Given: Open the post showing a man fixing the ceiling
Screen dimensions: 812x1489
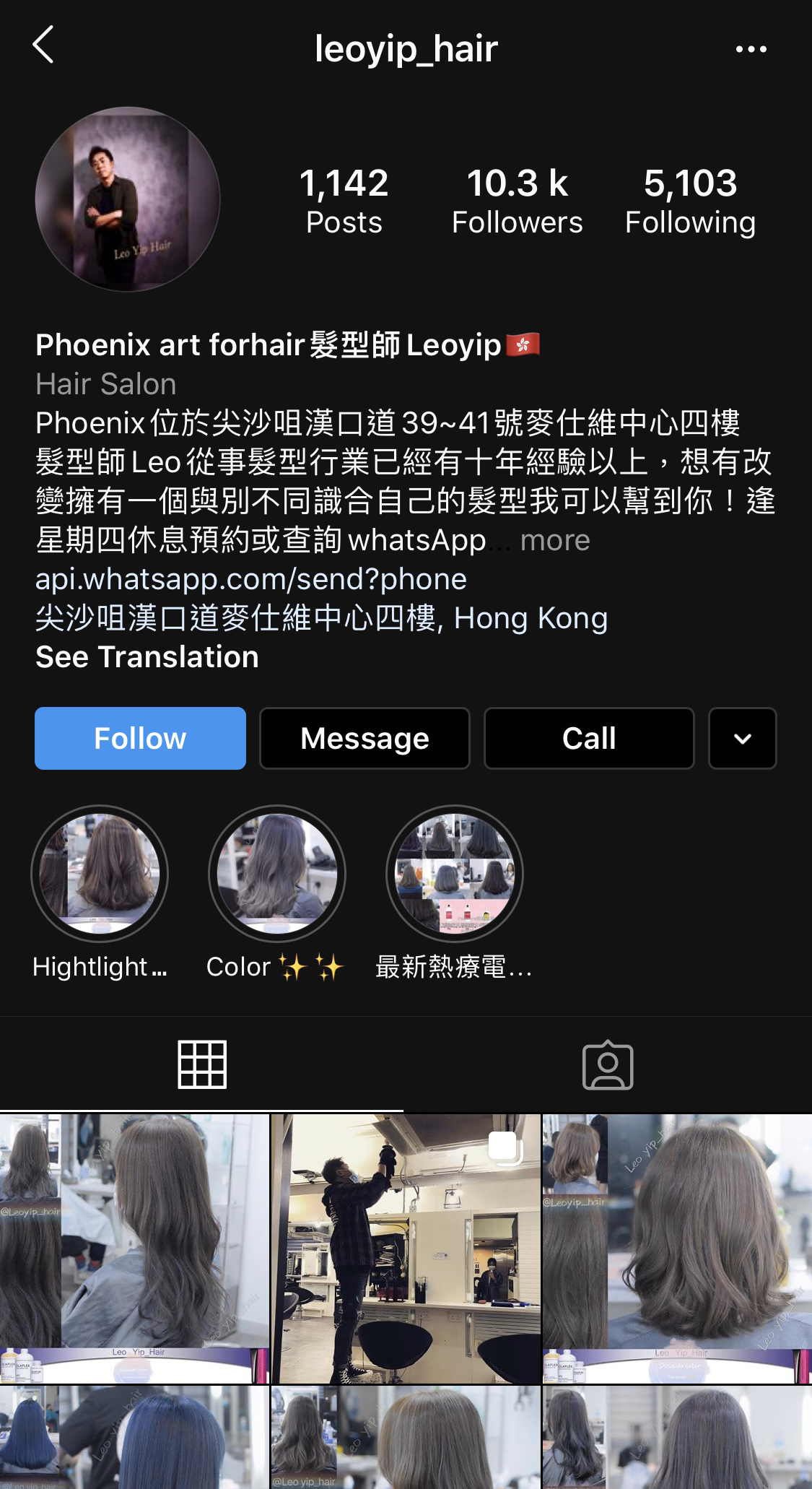Looking at the screenshot, I should pos(406,1249).
